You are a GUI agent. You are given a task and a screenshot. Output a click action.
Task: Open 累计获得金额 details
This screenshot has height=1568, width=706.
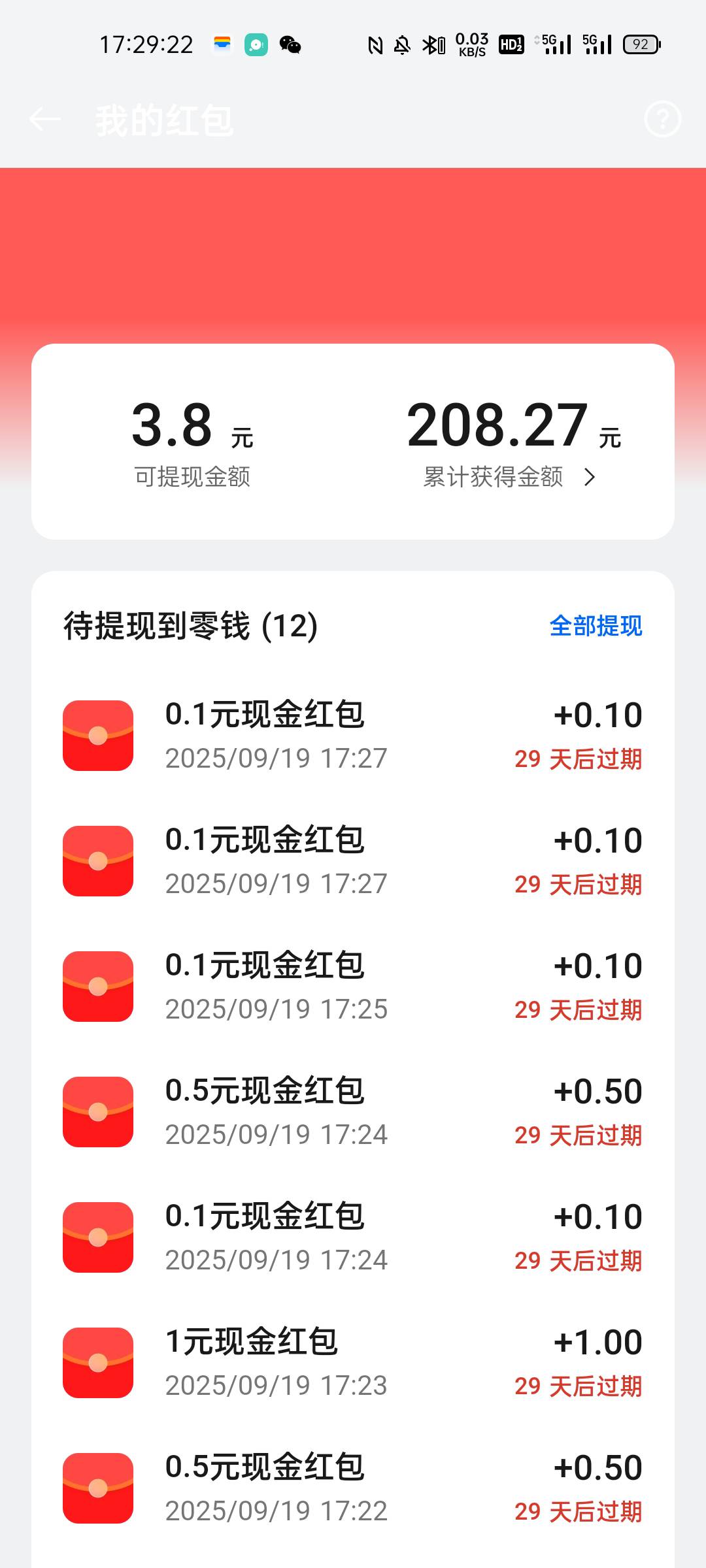tap(509, 477)
